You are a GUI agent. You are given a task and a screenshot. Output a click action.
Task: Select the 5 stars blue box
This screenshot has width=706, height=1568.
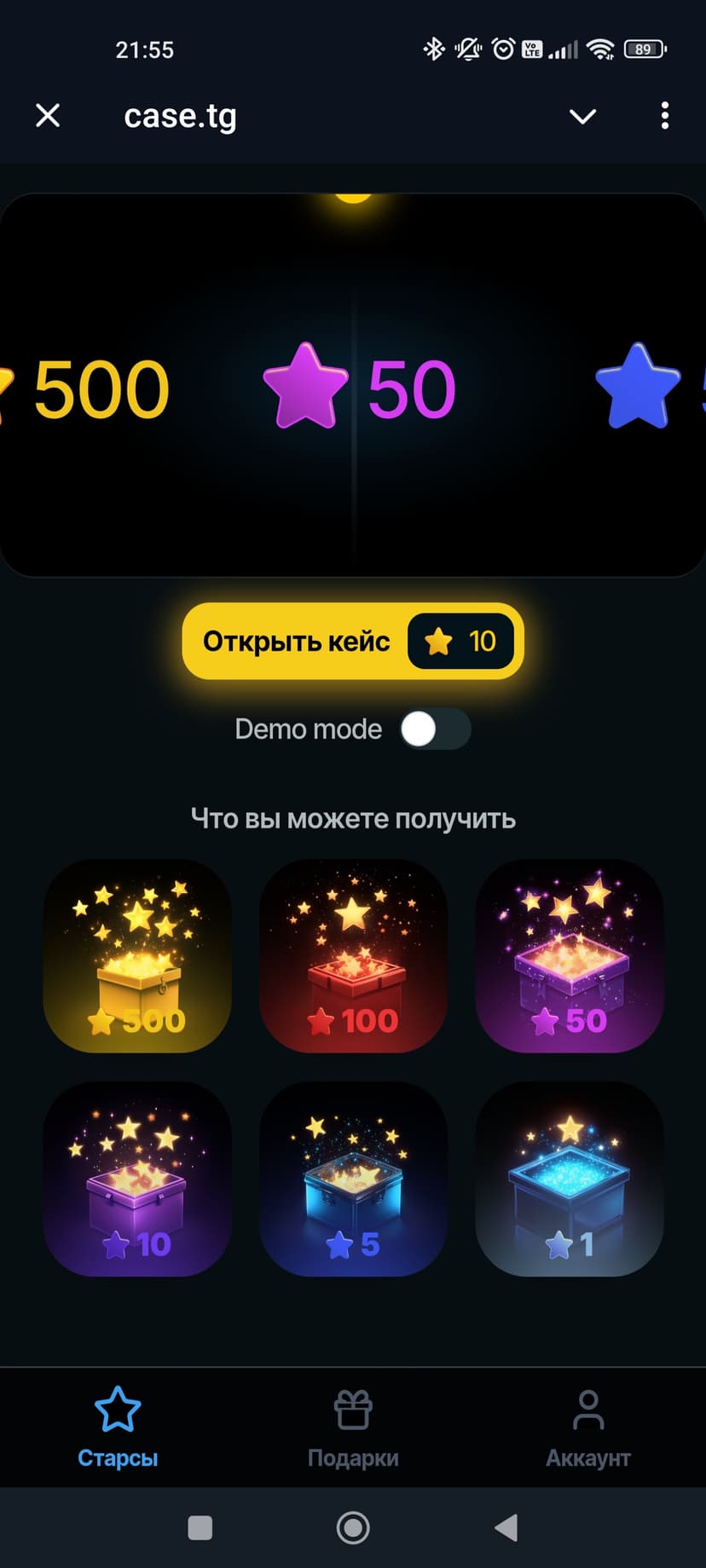point(353,1179)
